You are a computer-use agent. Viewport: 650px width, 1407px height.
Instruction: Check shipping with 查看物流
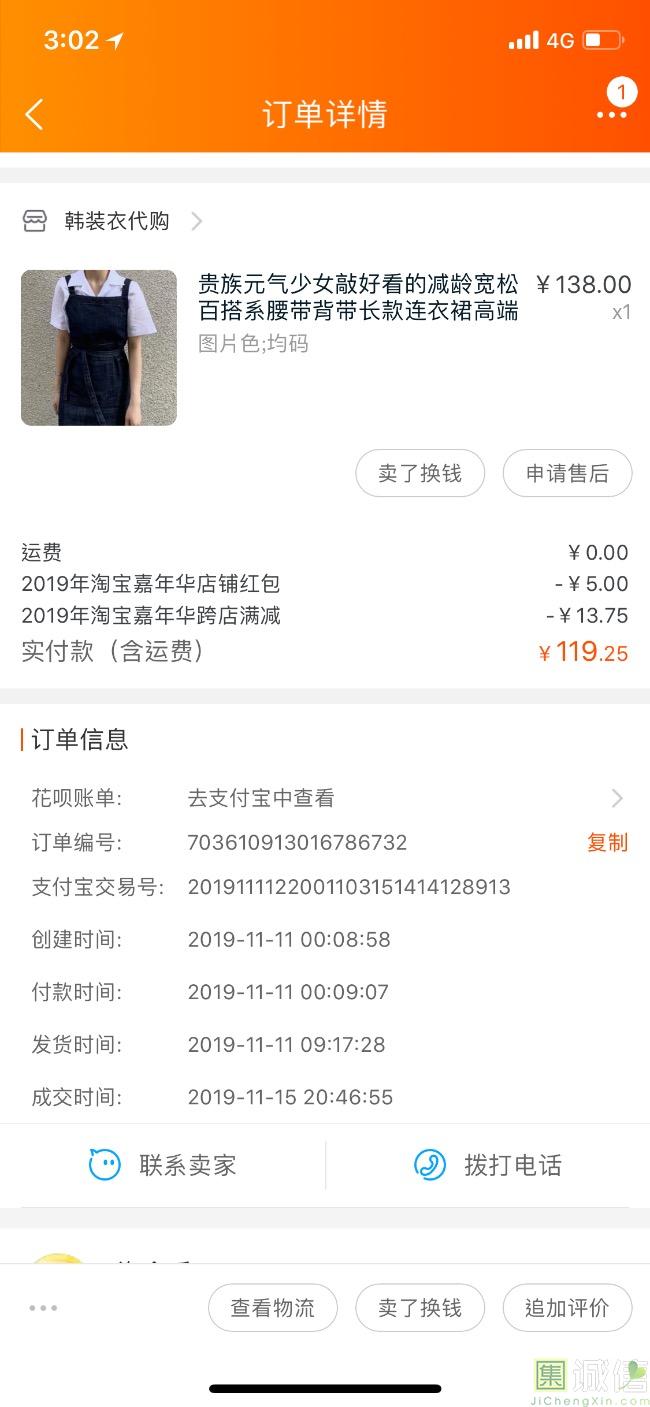click(273, 1308)
